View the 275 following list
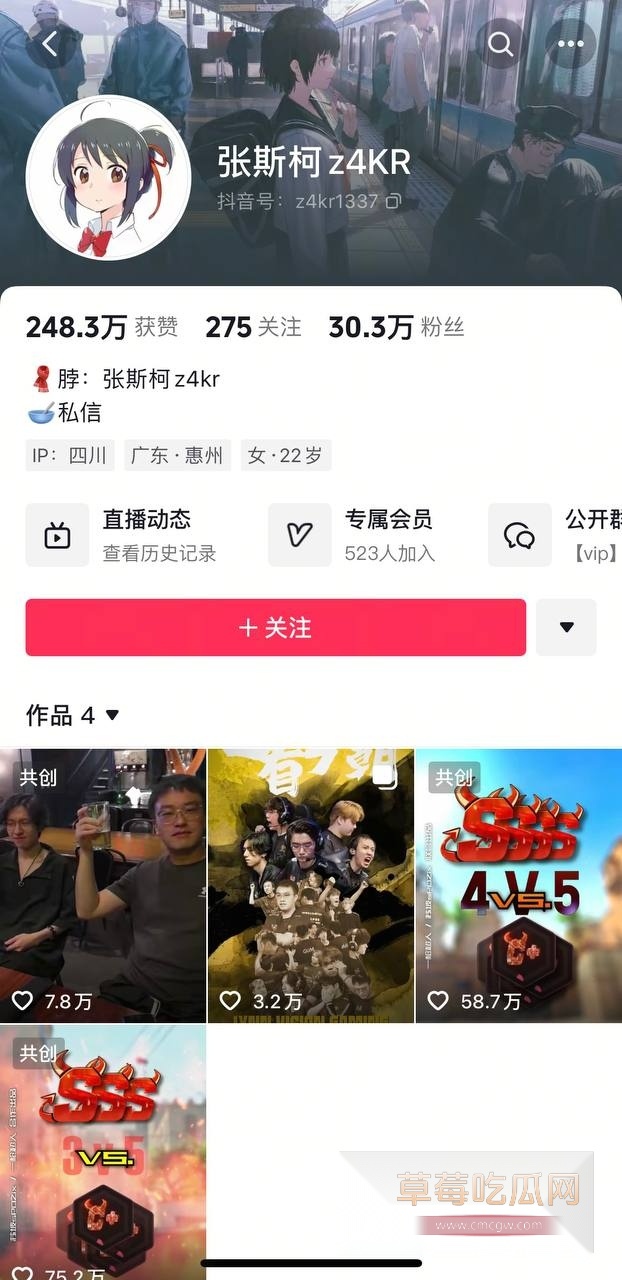Viewport: 622px width, 1280px height. 253,327
